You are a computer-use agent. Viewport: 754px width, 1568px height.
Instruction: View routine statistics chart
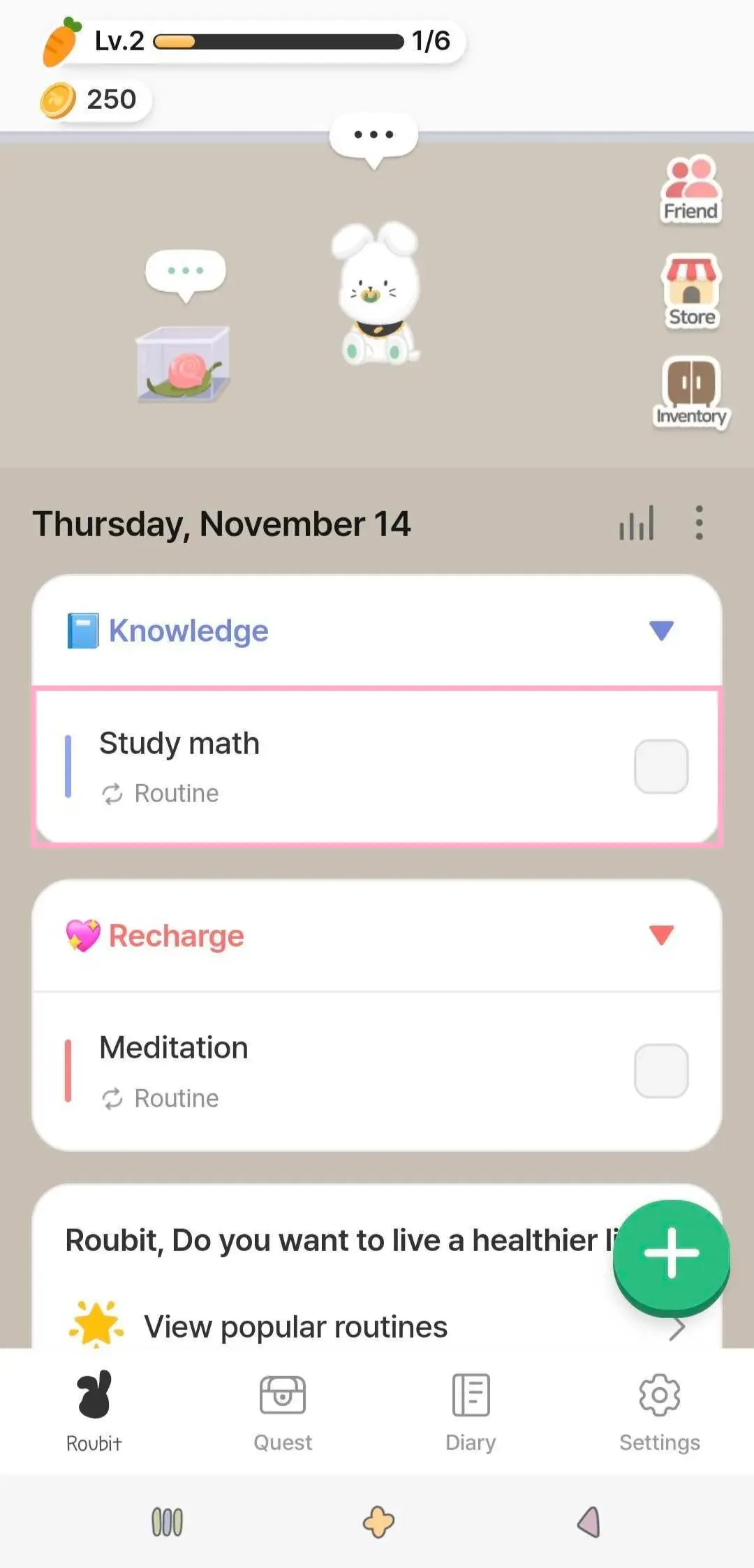click(x=636, y=524)
